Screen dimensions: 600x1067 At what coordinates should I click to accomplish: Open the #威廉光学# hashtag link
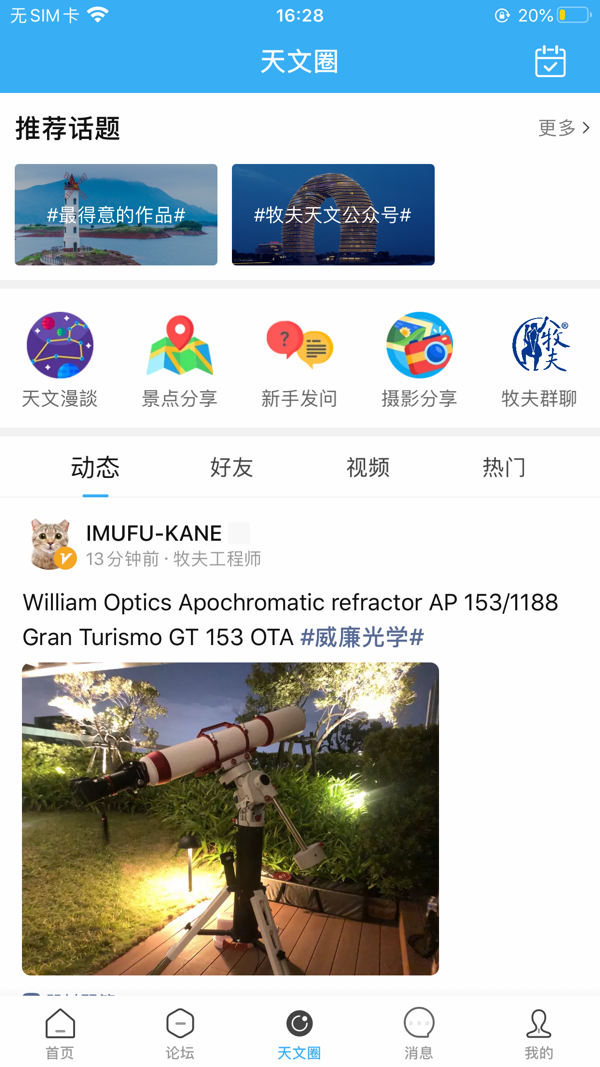362,637
